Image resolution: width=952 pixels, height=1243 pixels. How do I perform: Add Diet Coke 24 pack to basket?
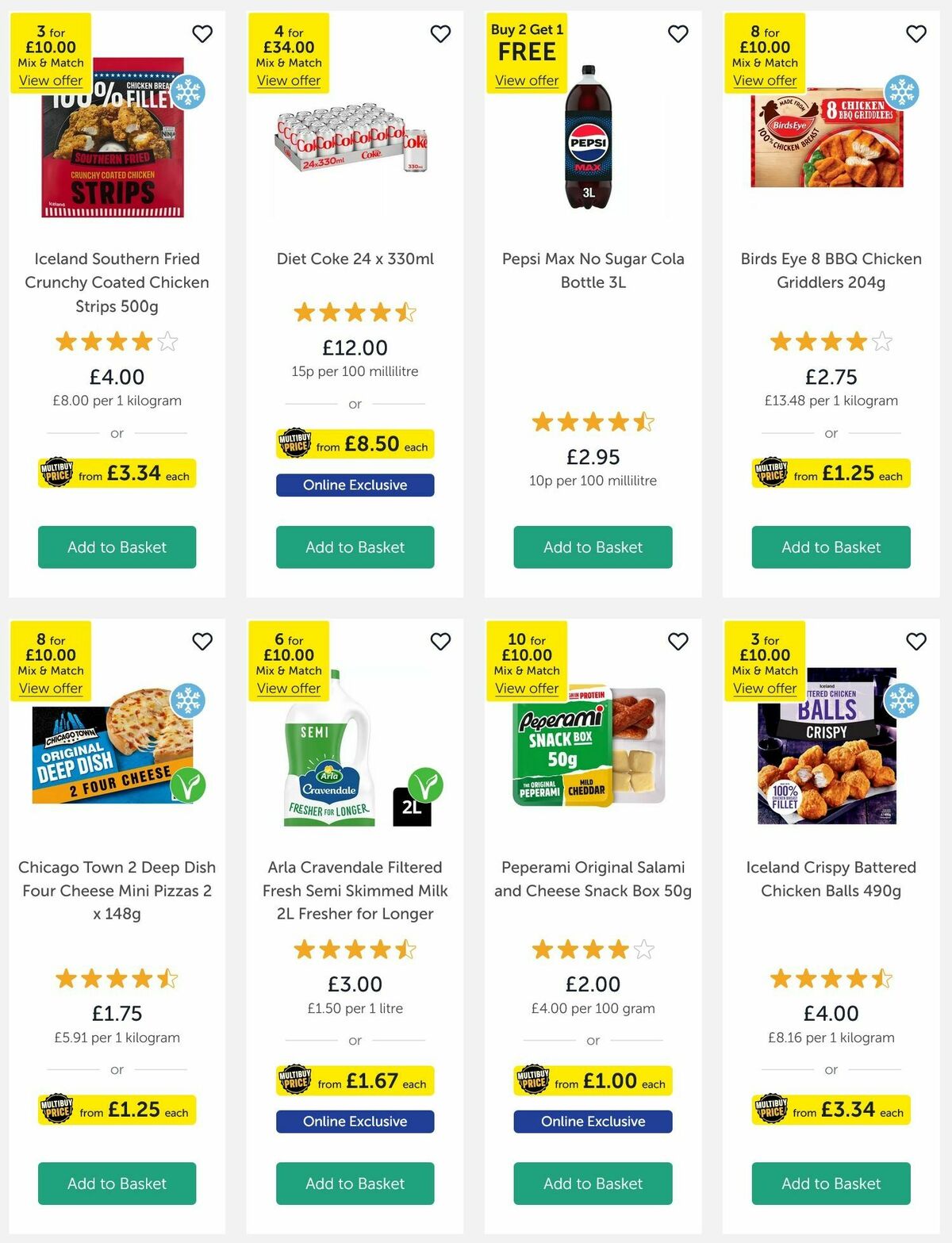pos(355,547)
